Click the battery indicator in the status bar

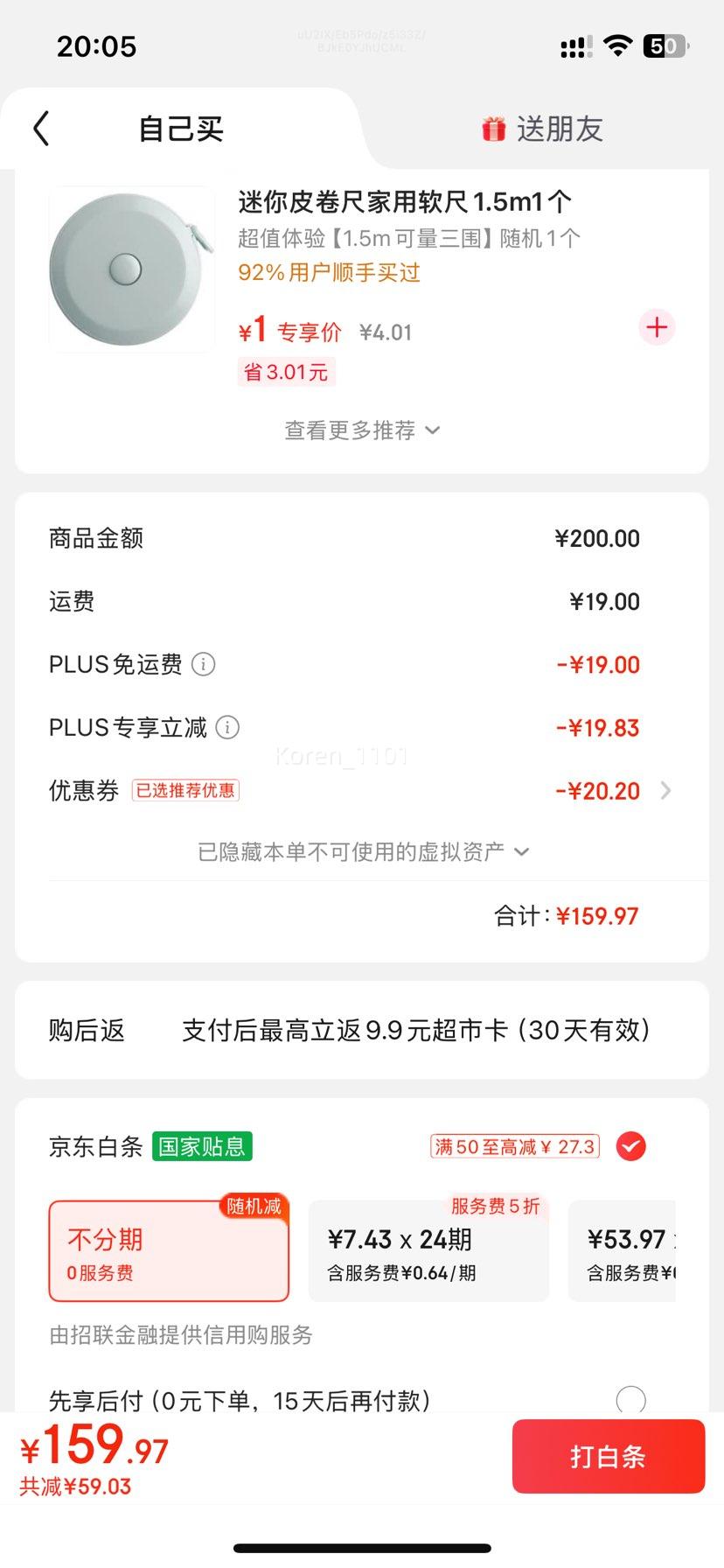point(666,46)
